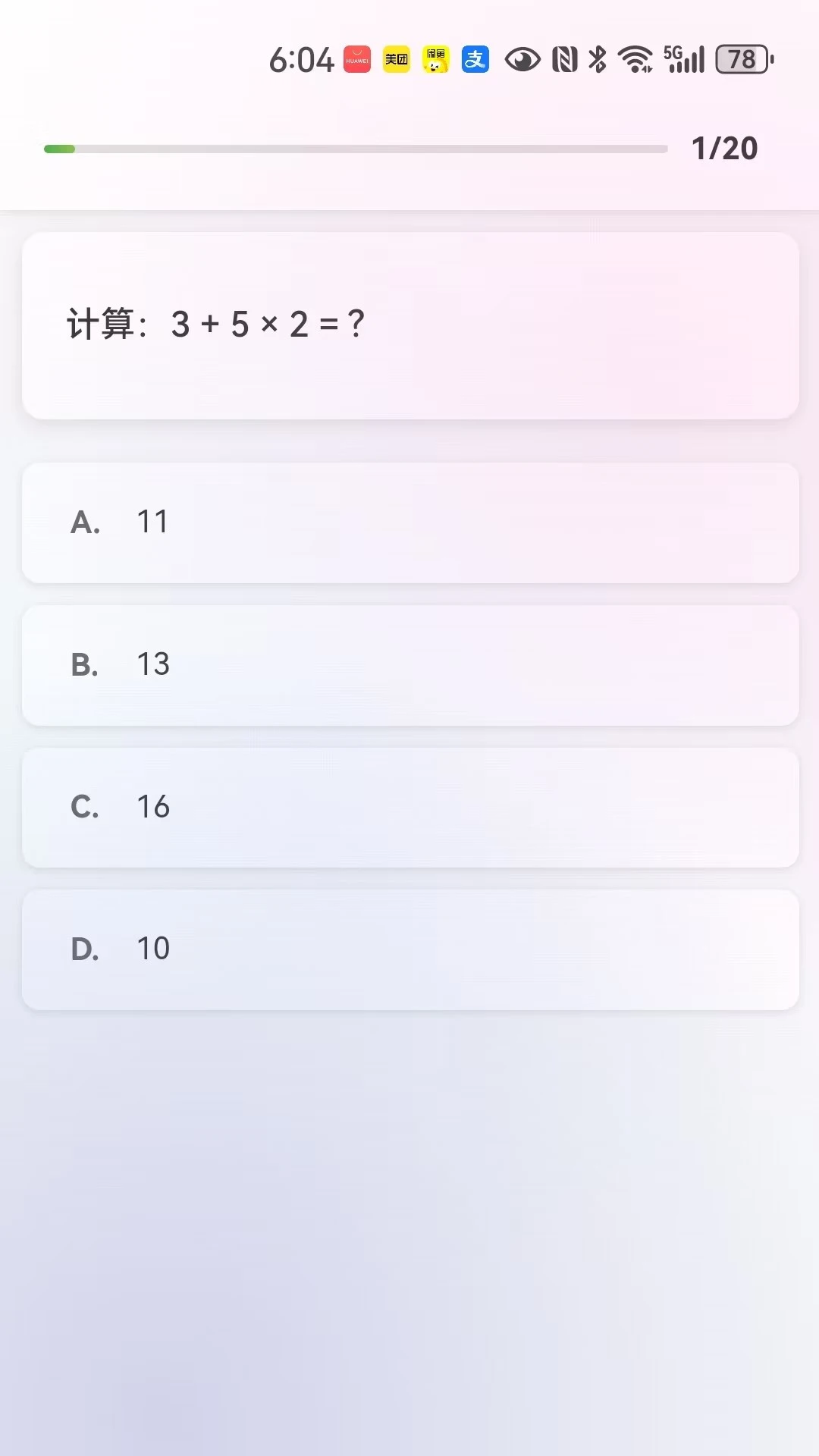Tap the 1/20 question counter
This screenshot has height=1456, width=819.
(724, 147)
